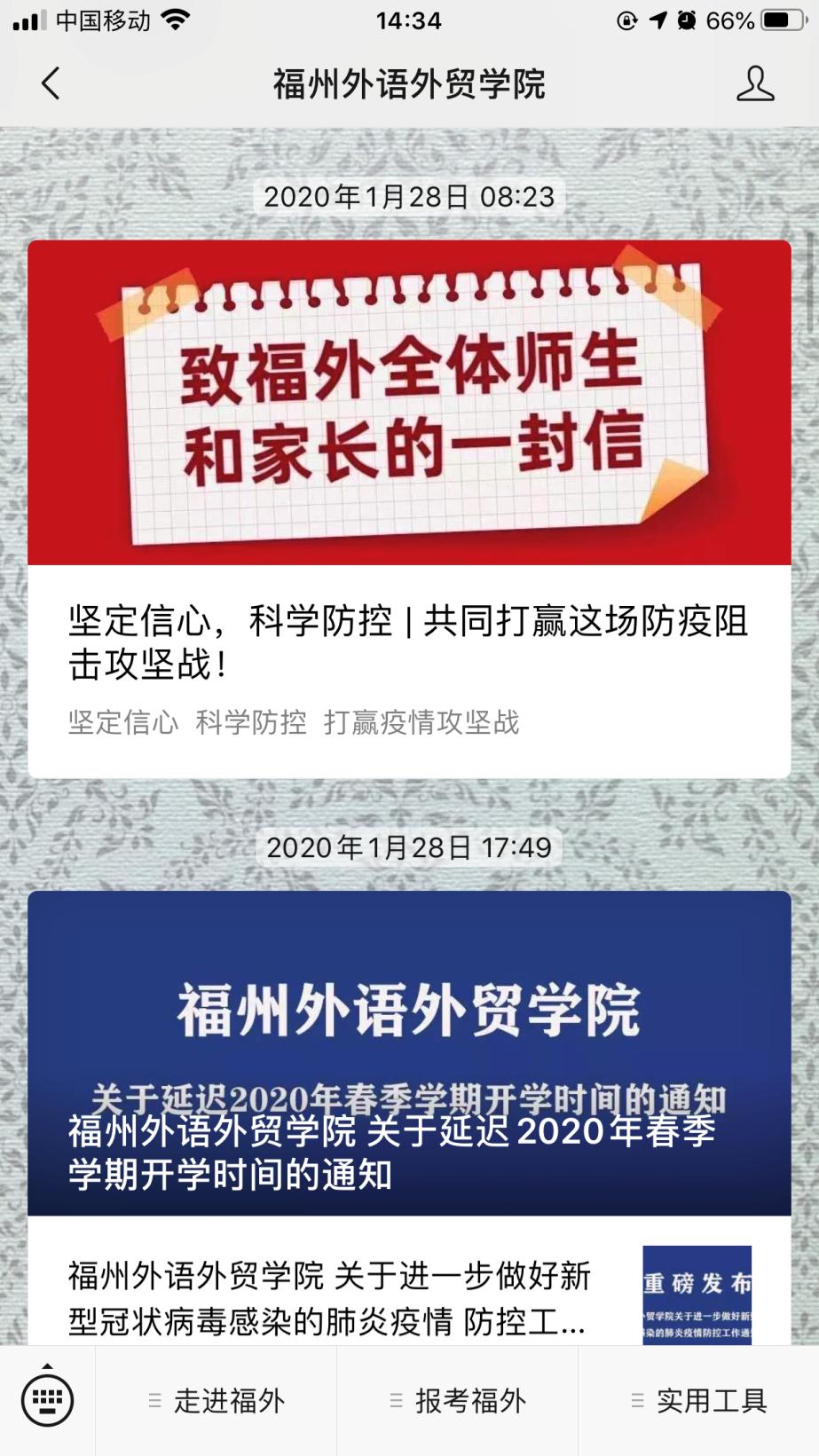Viewport: 819px width, 1456px height.
Task: Open the account profile icon
Action: [755, 84]
